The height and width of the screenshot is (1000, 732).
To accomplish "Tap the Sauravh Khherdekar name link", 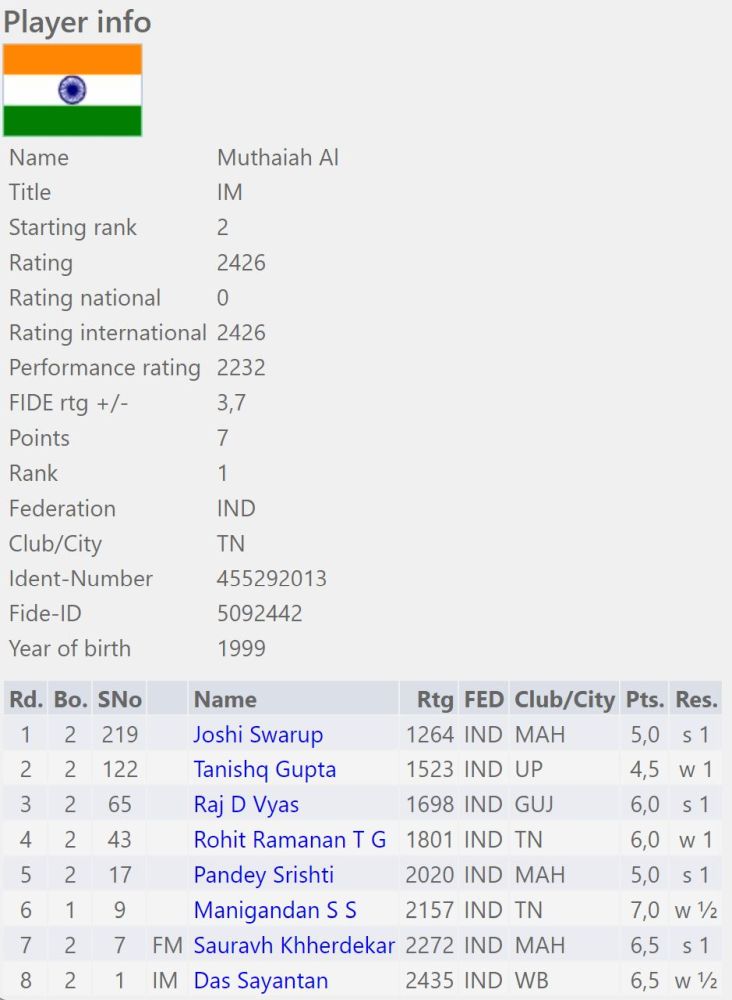I will click(294, 945).
